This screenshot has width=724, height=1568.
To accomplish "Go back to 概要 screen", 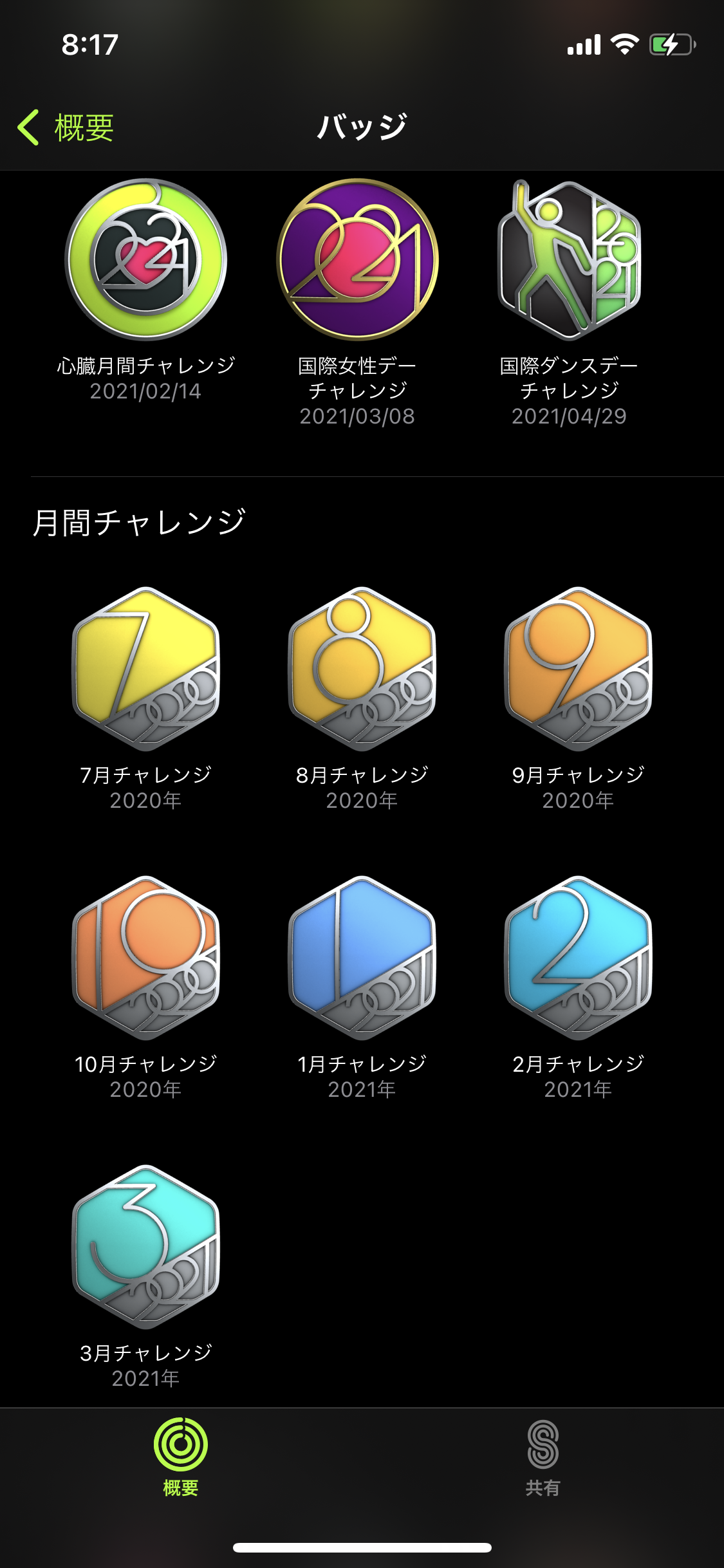I will (x=66, y=127).
